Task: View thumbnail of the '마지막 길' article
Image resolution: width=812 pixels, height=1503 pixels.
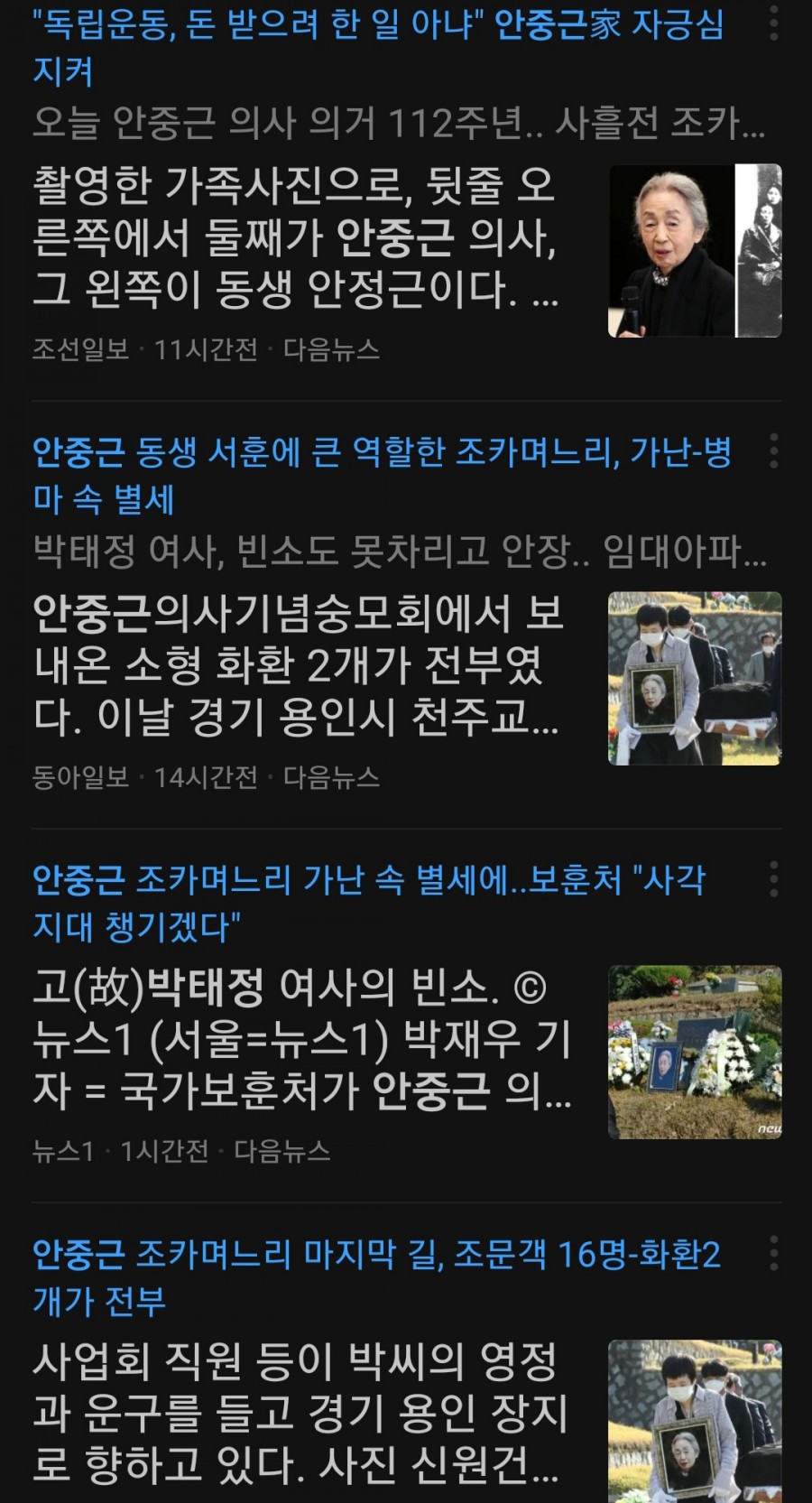Action: coord(695,1422)
